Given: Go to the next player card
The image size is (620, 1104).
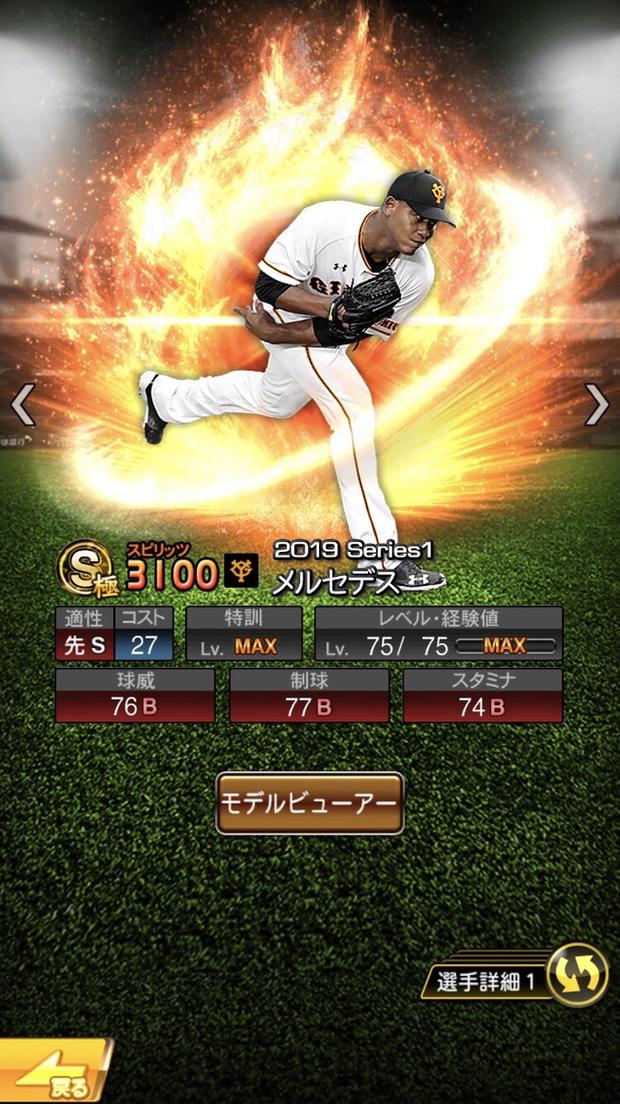Looking at the screenshot, I should (596, 404).
